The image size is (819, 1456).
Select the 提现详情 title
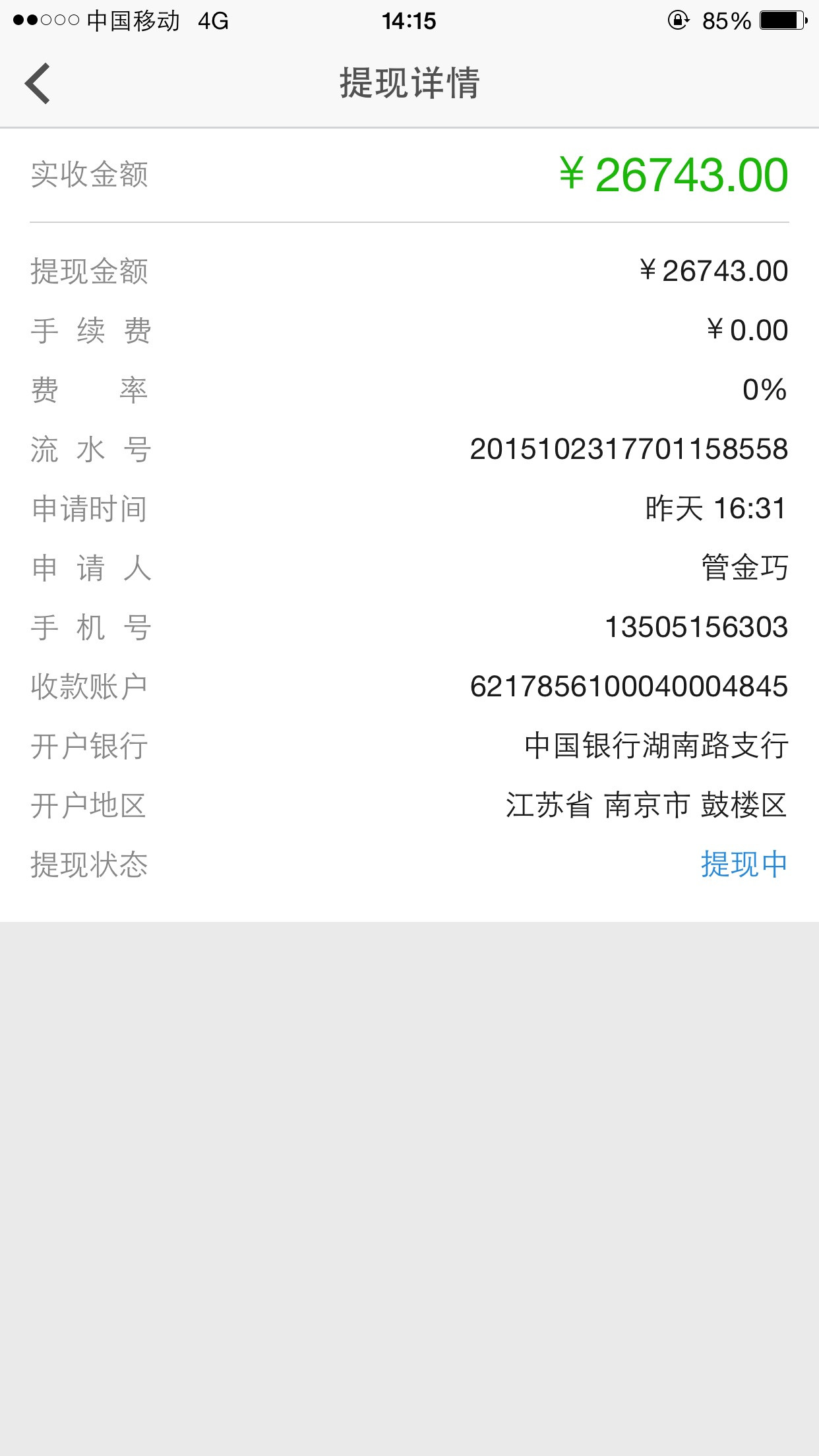point(409,82)
